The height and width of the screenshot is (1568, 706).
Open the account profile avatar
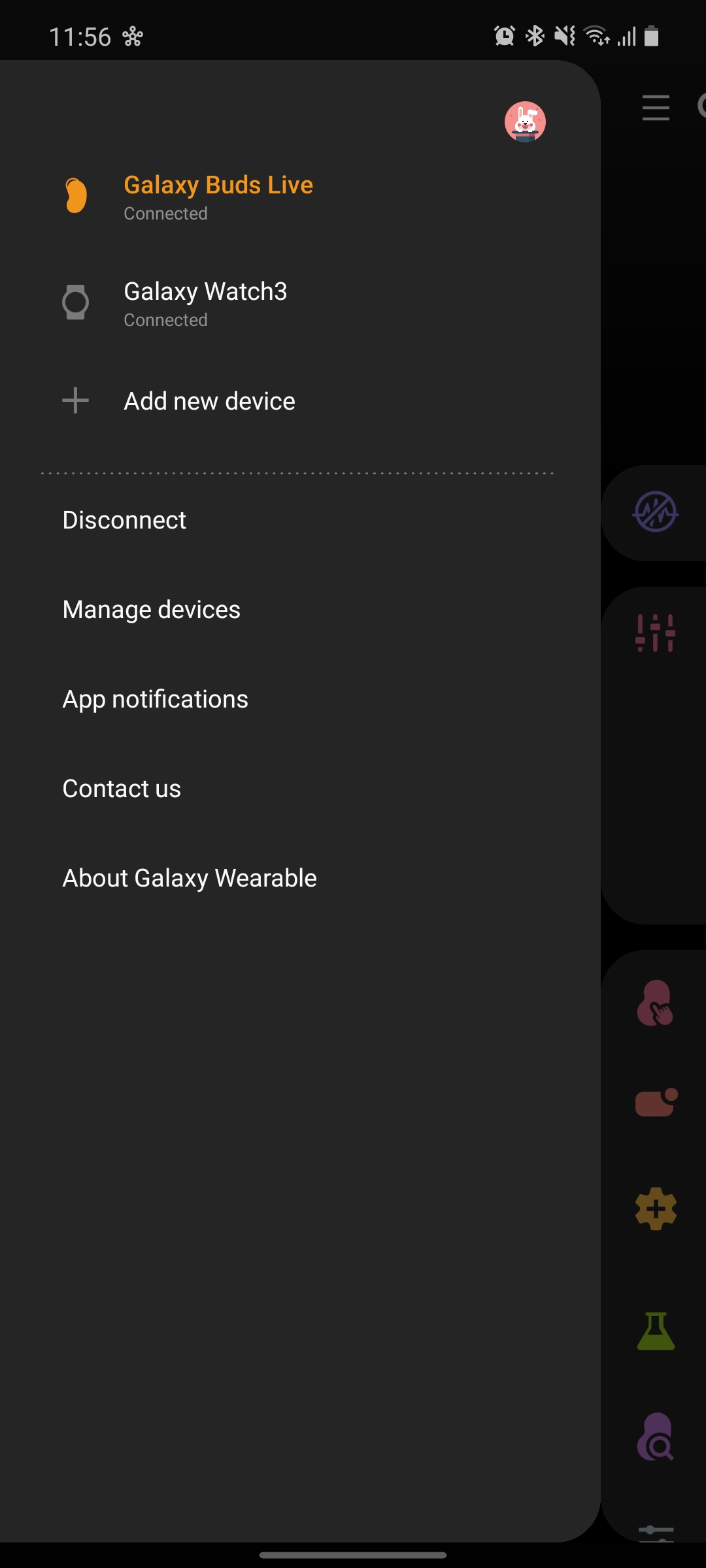(525, 122)
